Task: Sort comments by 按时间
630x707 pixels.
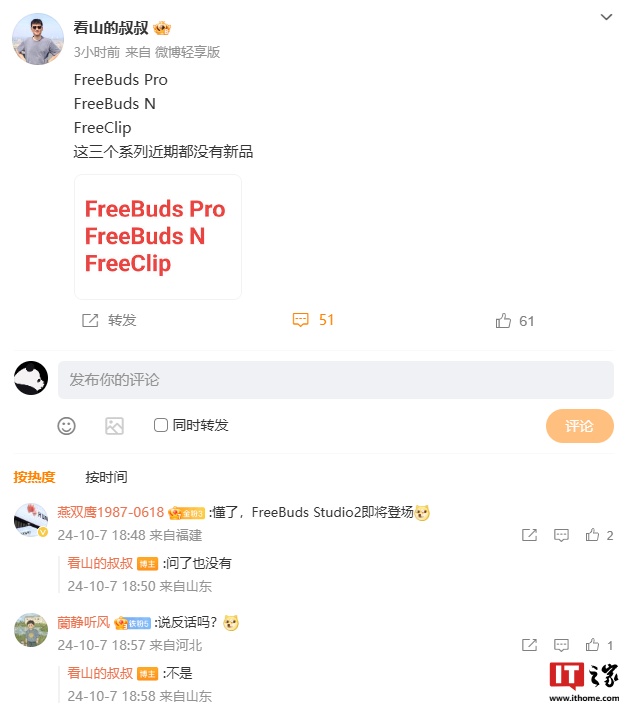Action: pos(106,477)
